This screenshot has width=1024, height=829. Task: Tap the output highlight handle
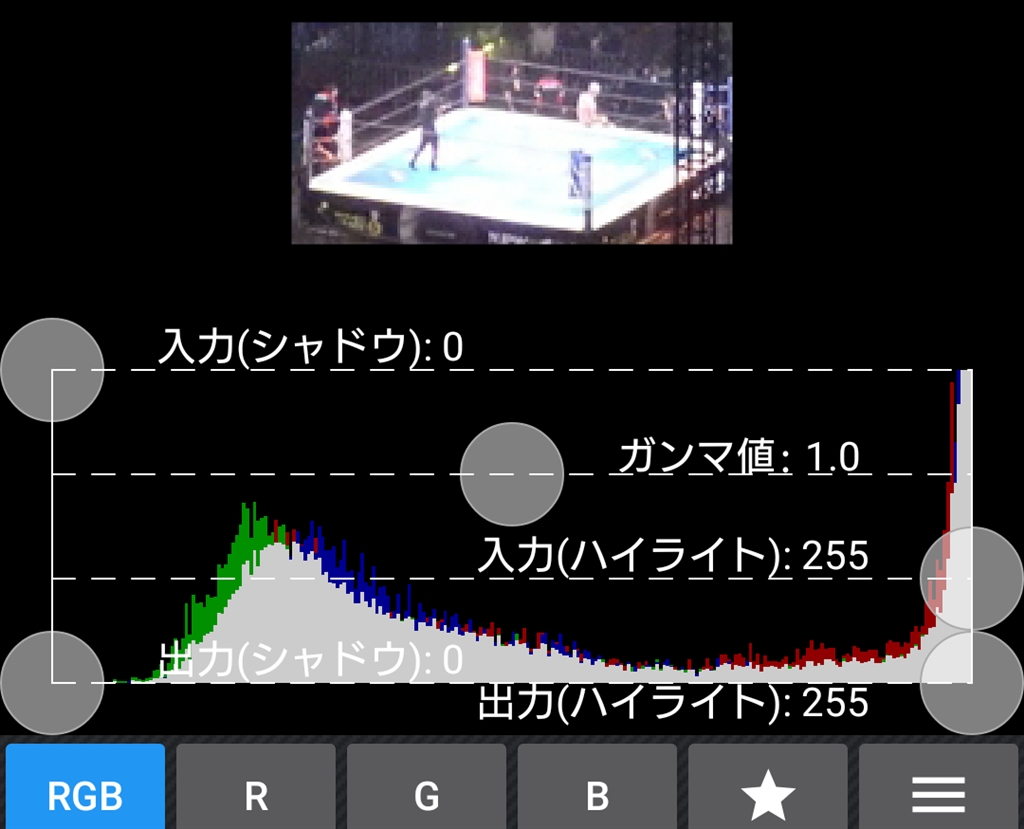[971, 683]
